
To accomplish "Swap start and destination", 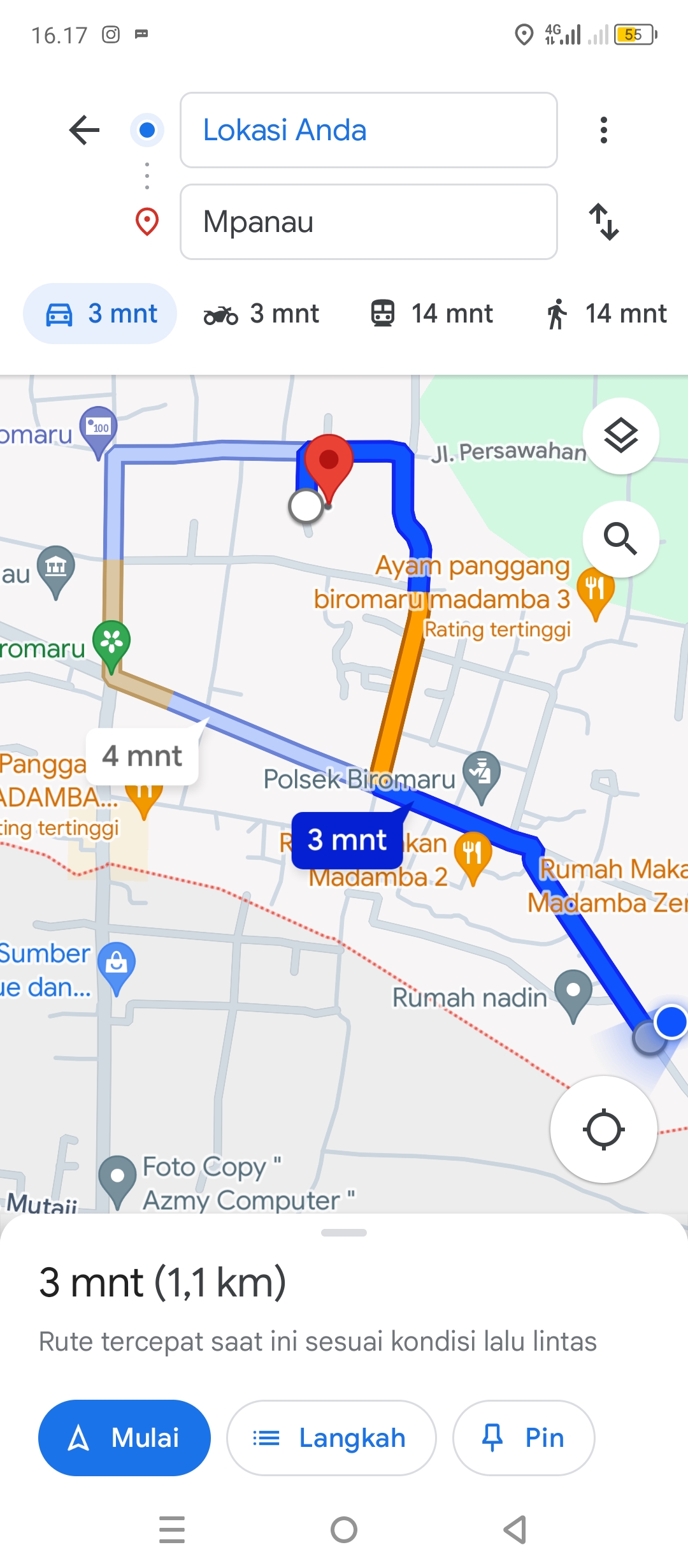I will tap(603, 222).
